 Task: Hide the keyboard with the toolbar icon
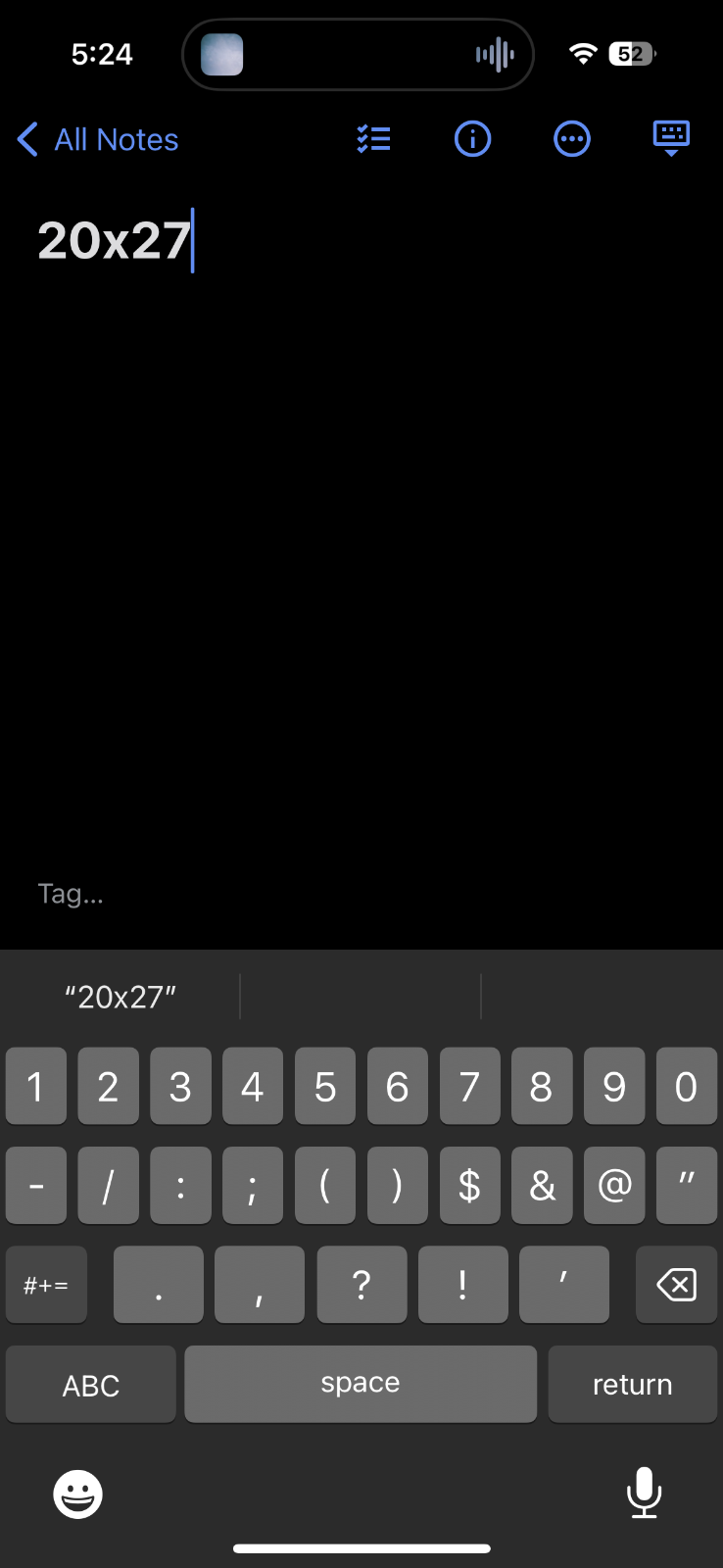click(671, 139)
